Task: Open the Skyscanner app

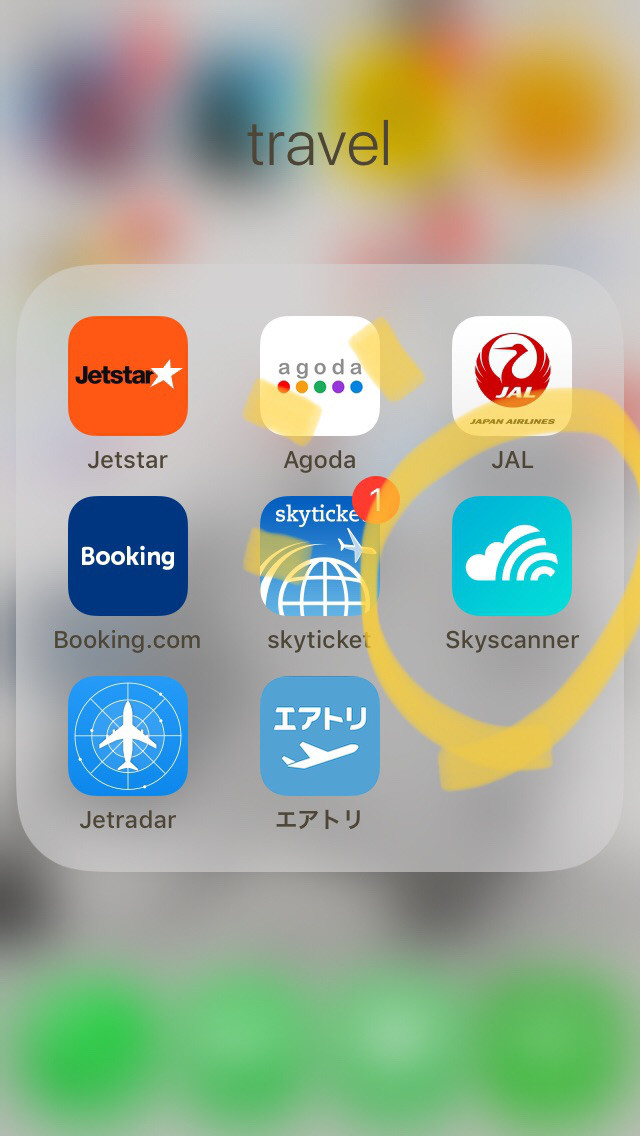Action: (512, 556)
